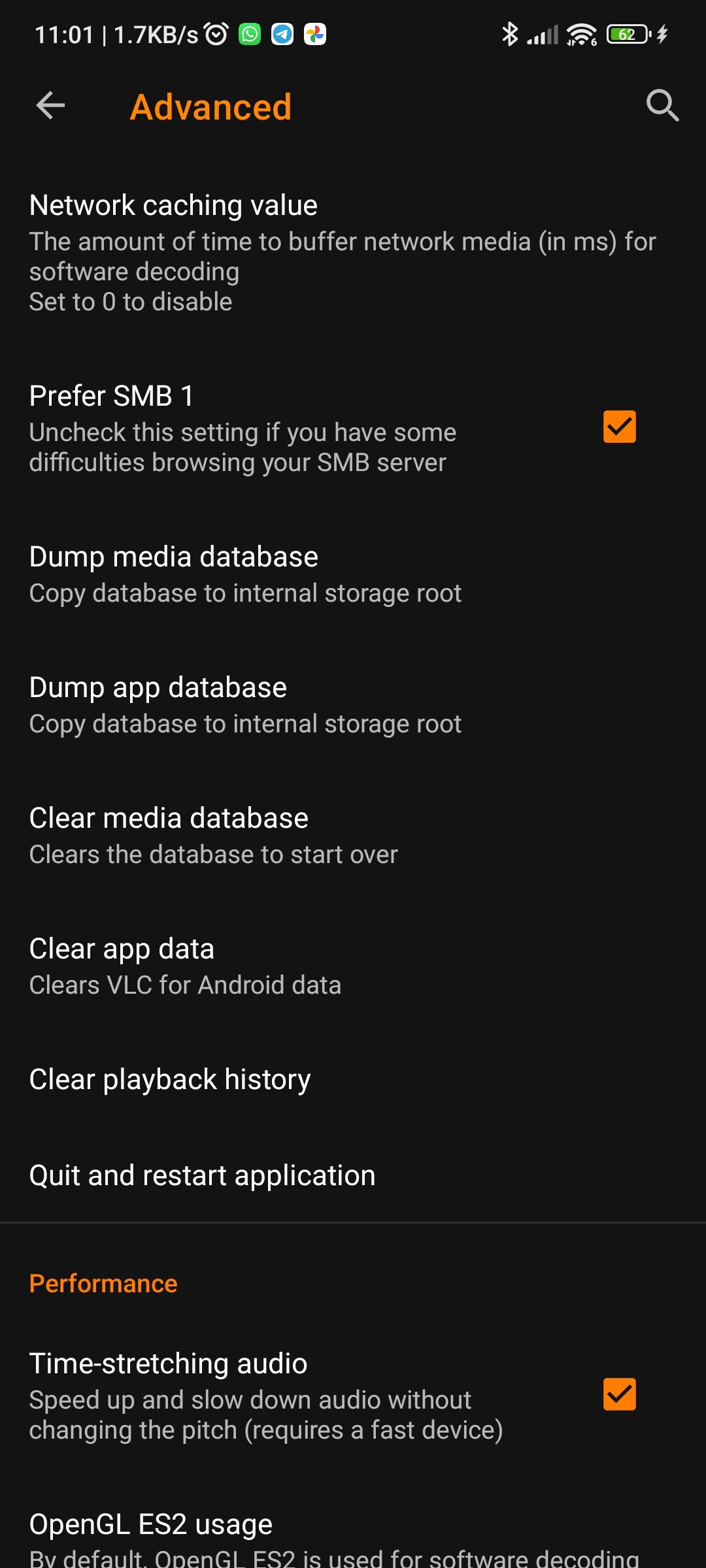Clear playback history

[170, 1079]
